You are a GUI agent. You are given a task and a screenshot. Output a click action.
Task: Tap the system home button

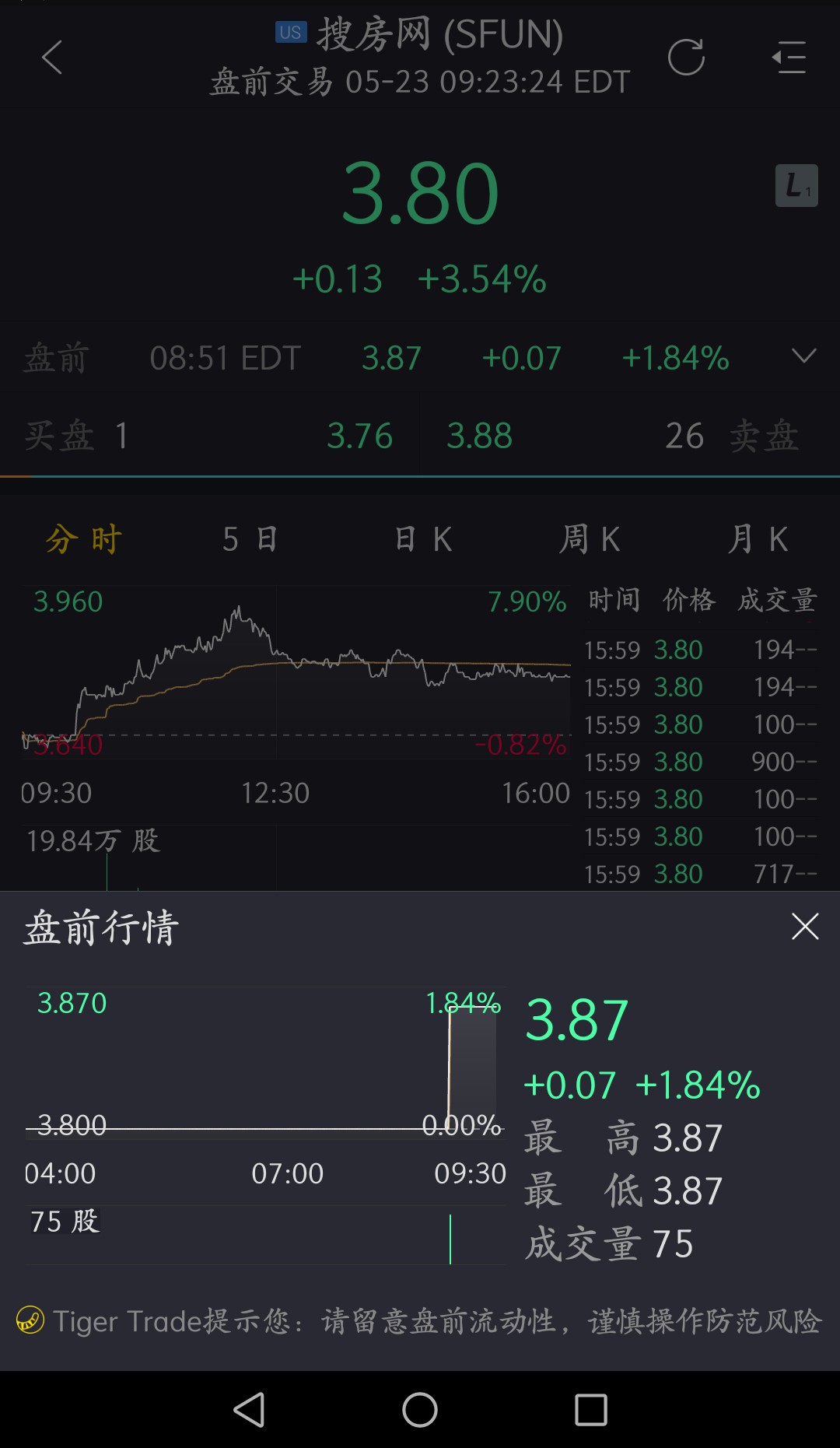(x=420, y=1409)
